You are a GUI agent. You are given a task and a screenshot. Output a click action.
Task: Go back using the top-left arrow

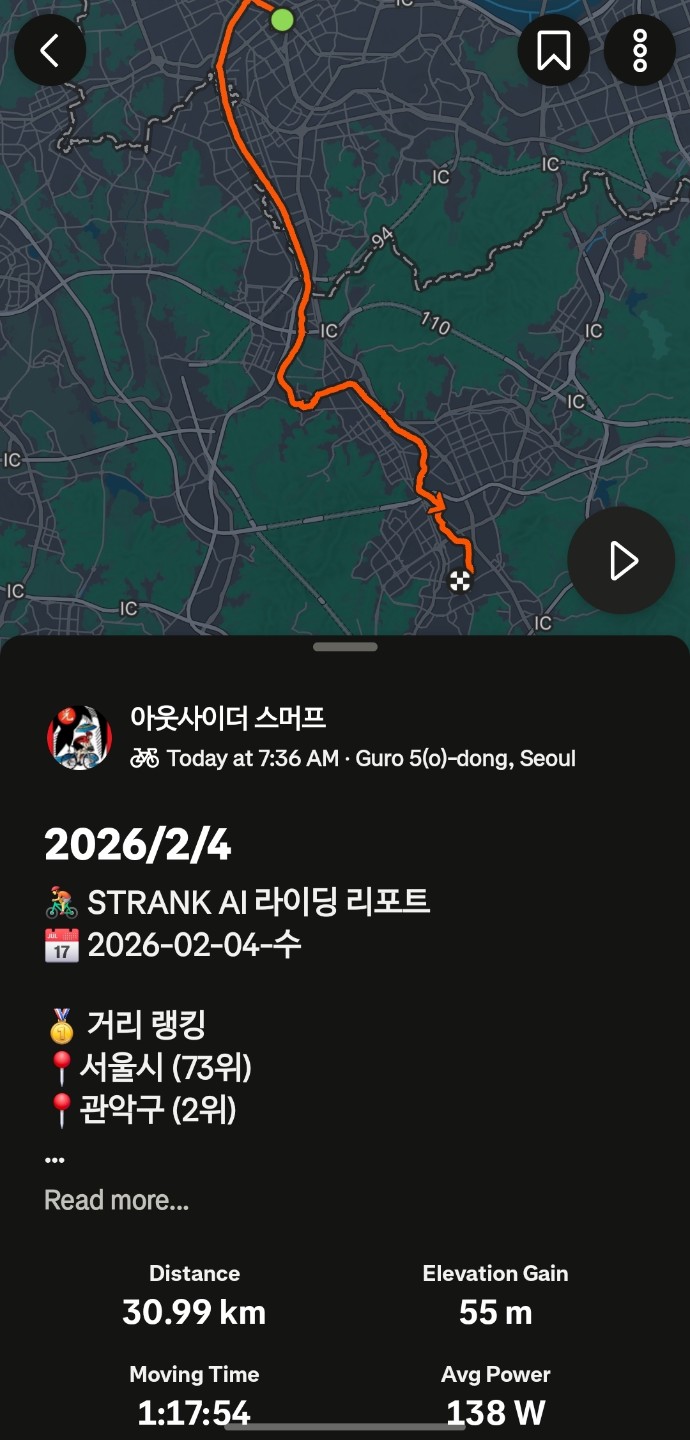(x=50, y=50)
